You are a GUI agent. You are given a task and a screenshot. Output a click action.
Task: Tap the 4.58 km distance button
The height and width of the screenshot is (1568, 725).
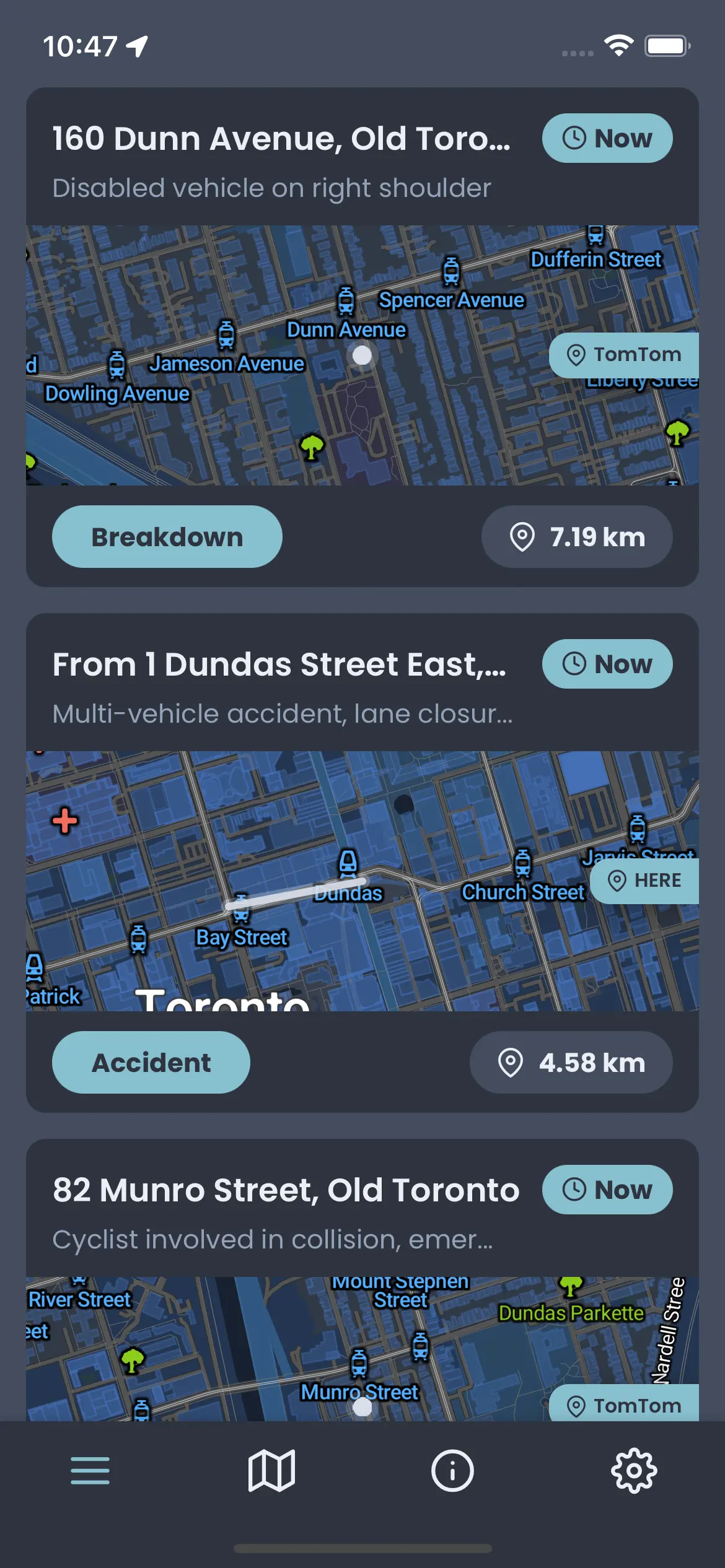tap(571, 1063)
